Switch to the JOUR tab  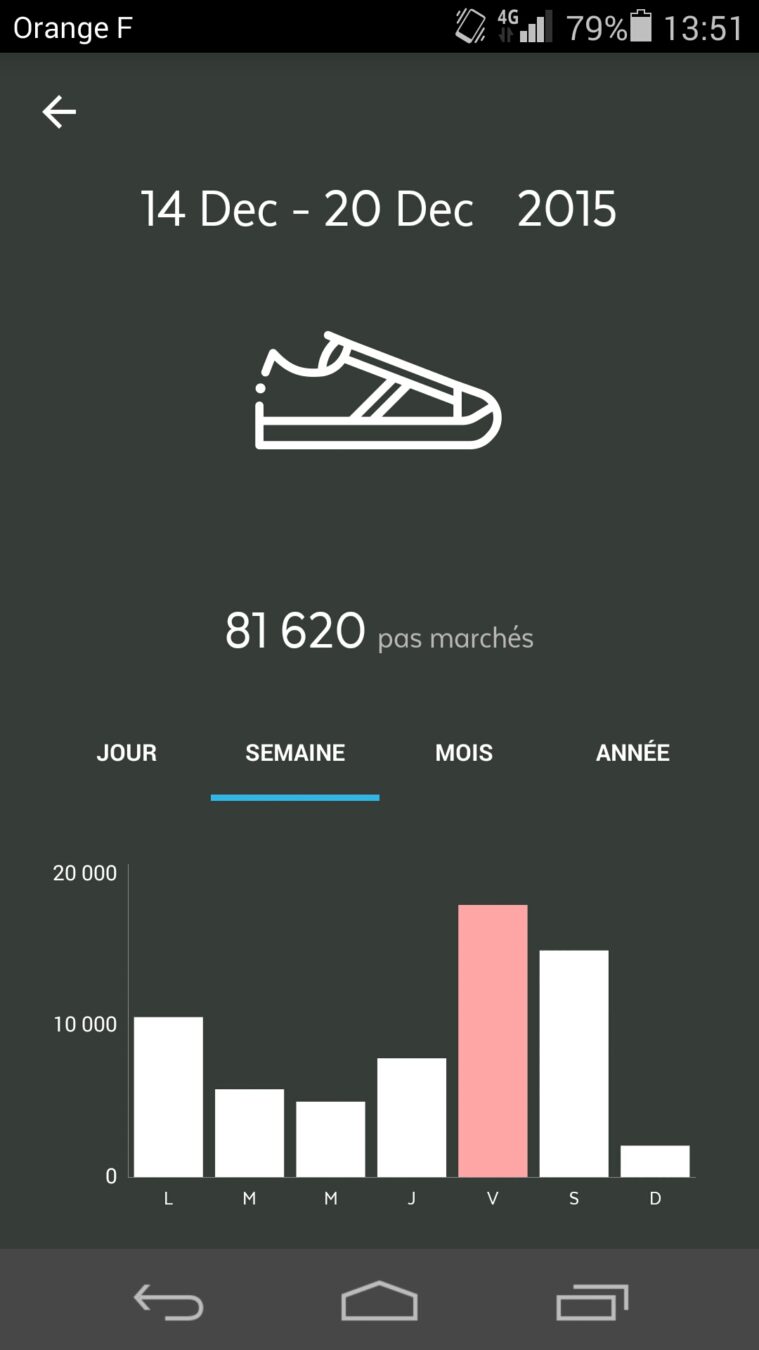click(127, 753)
